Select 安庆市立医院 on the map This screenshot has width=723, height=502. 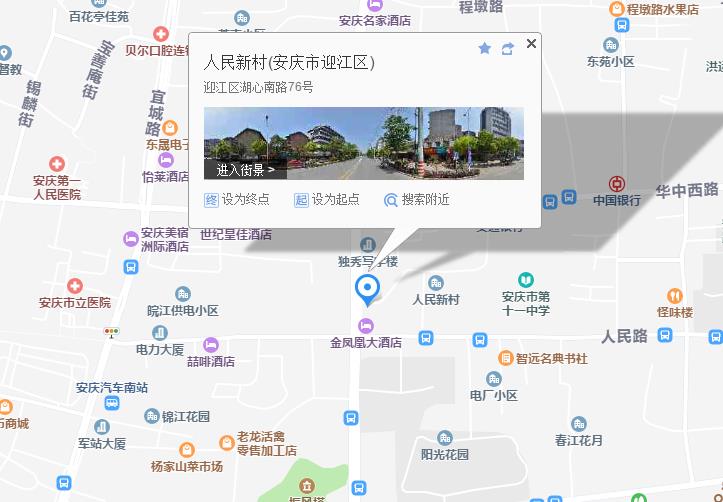coord(75,287)
